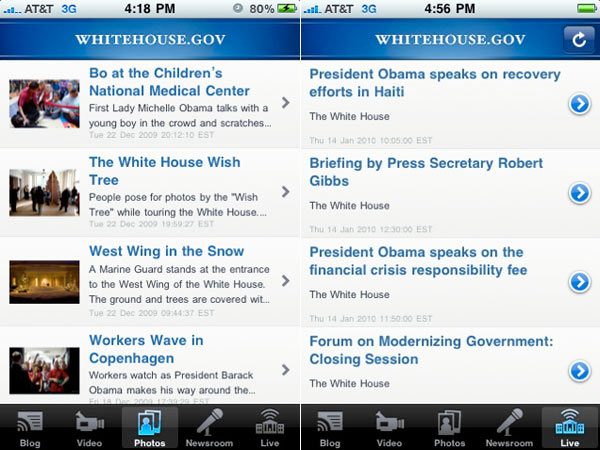Screen dimensions: 600x450
Task: Tap the arrow beside the Robert Gibbs briefing
Action: click(x=580, y=193)
